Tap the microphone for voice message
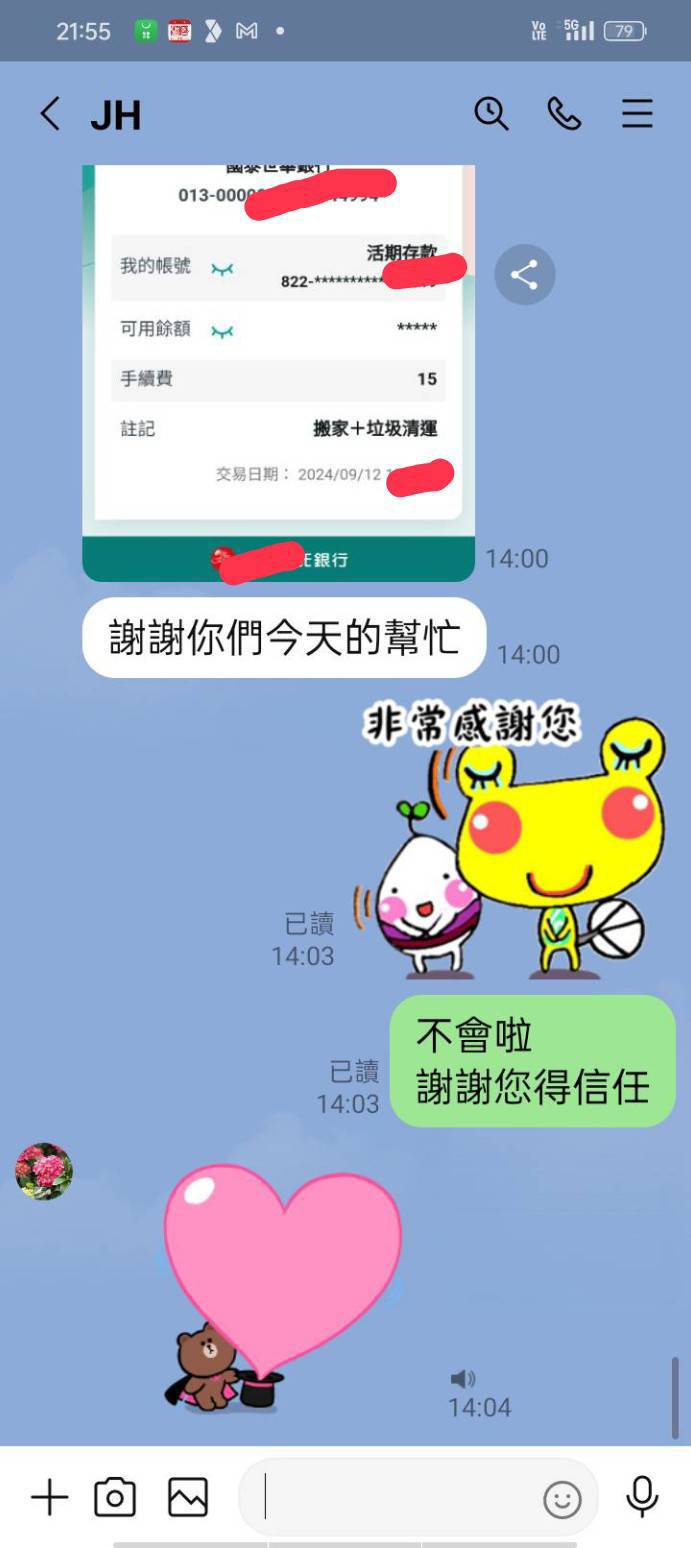Image resolution: width=691 pixels, height=1548 pixels. coord(642,1496)
